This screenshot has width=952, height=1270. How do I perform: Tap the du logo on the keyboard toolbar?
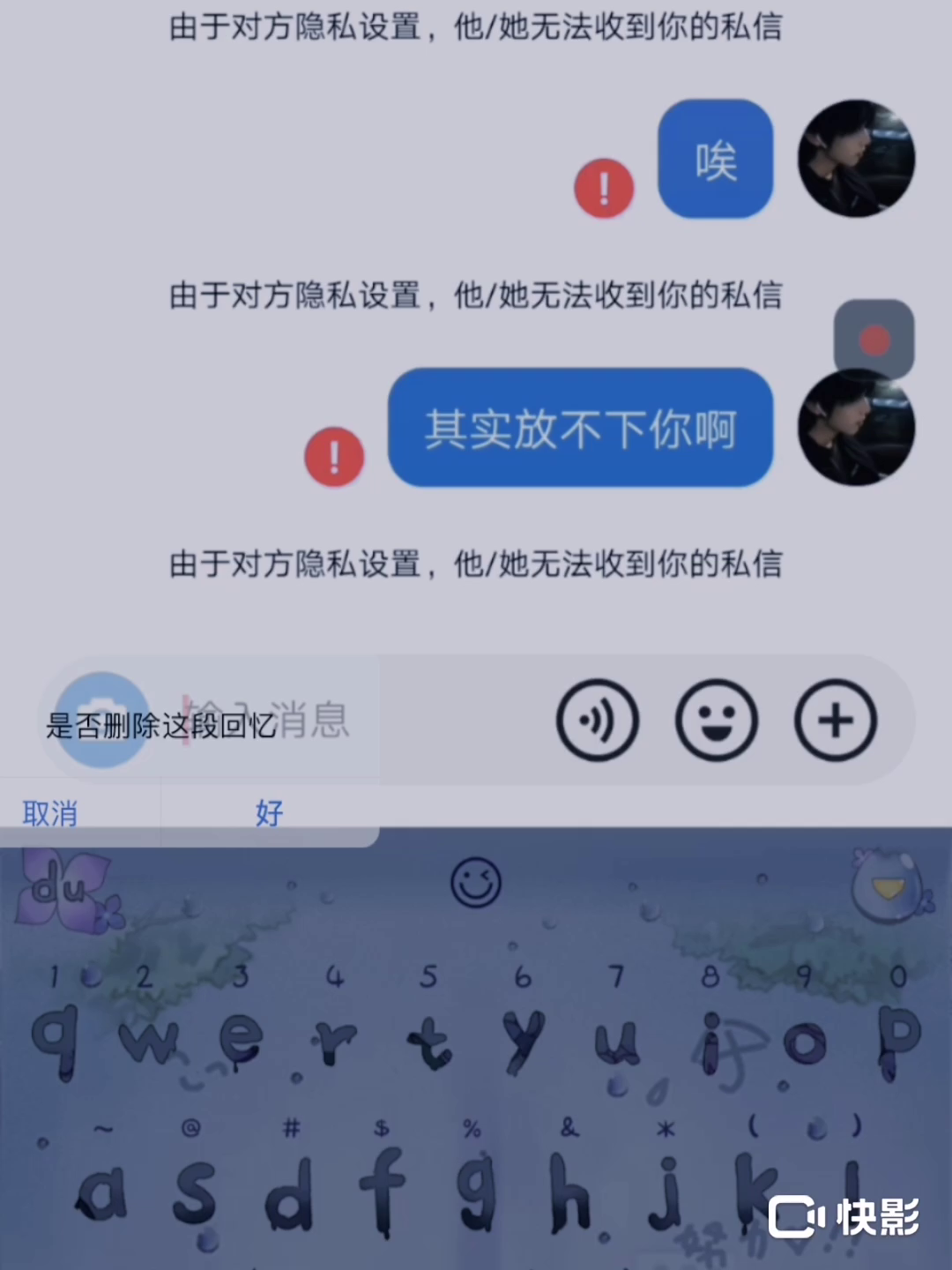[x=62, y=889]
